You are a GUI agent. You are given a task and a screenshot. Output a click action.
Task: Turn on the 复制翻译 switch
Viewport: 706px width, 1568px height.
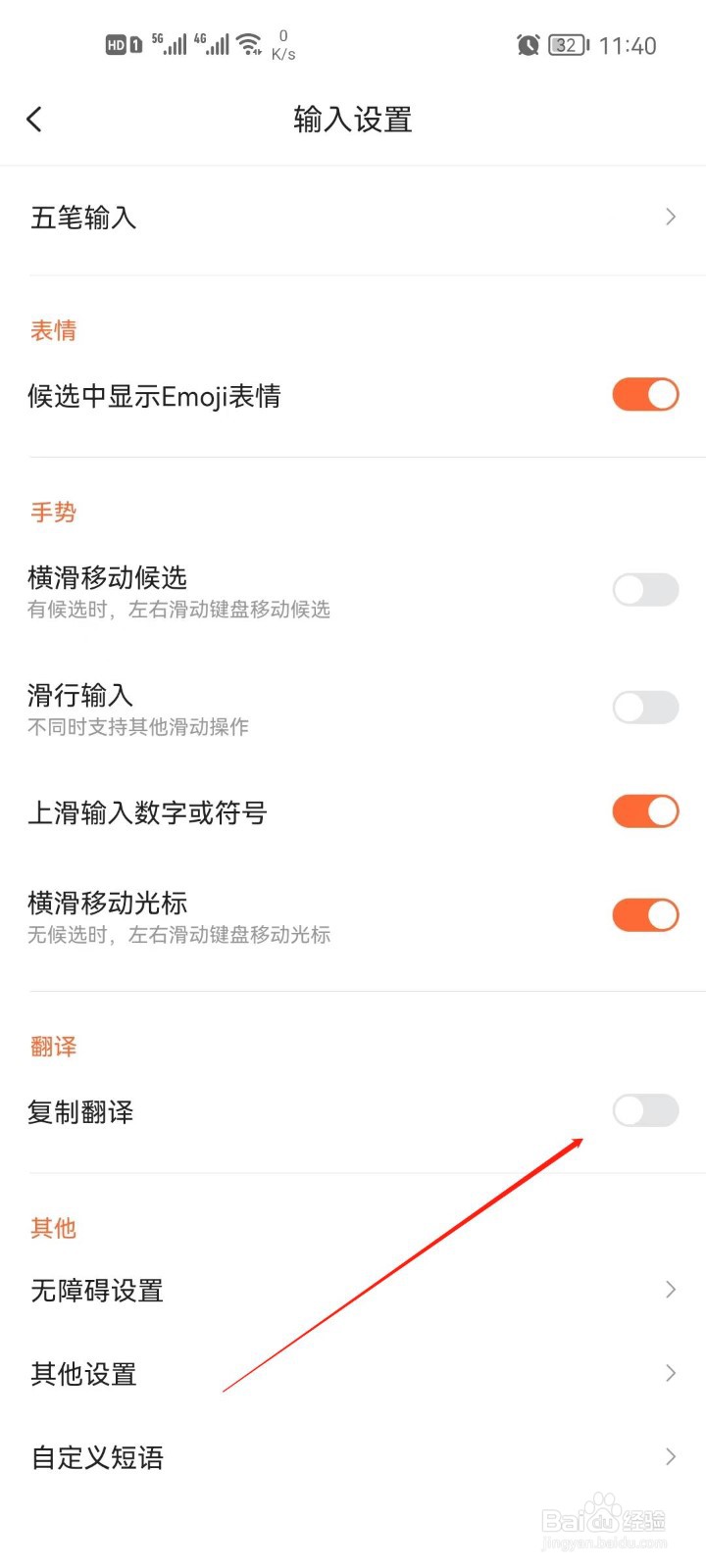pyautogui.click(x=645, y=1111)
